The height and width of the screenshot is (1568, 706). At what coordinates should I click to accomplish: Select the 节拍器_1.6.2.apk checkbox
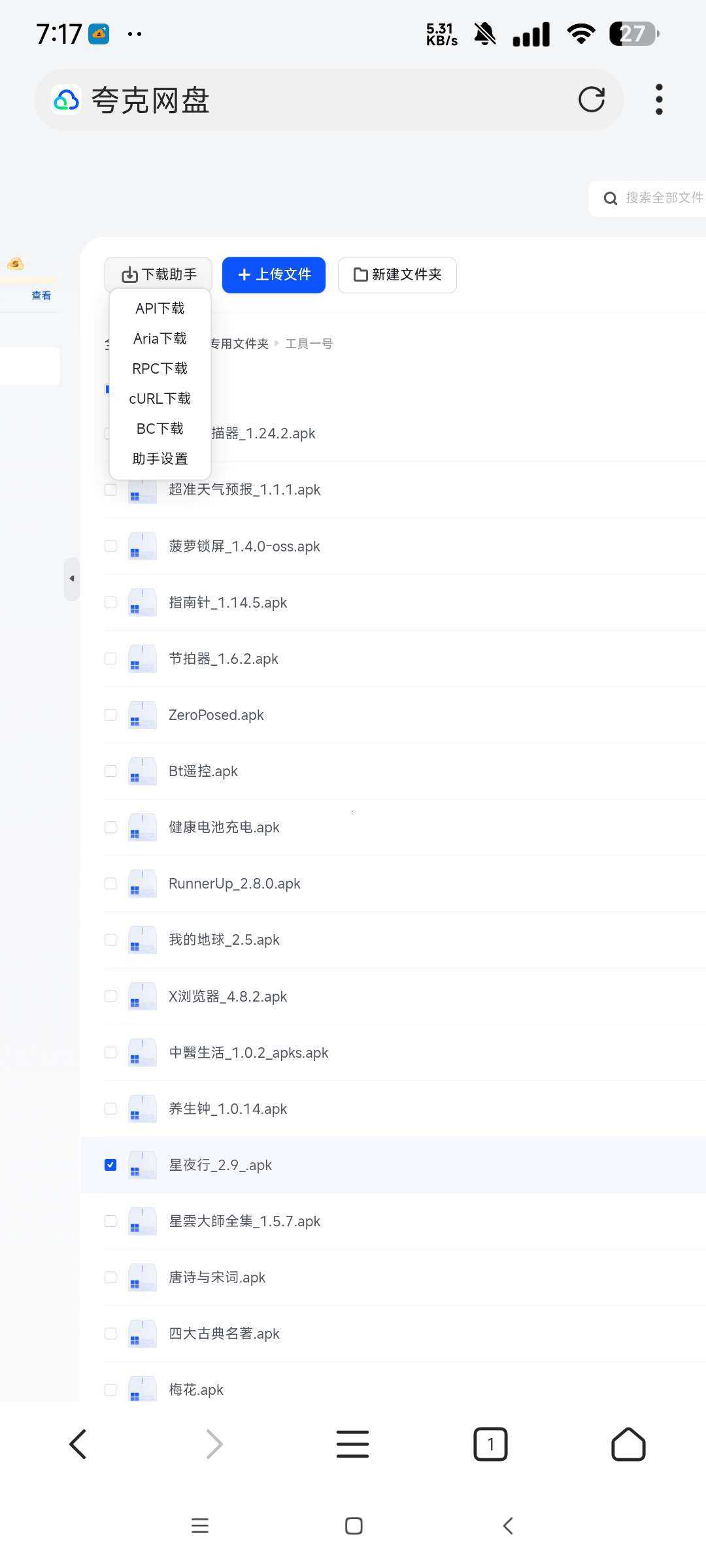(x=110, y=659)
